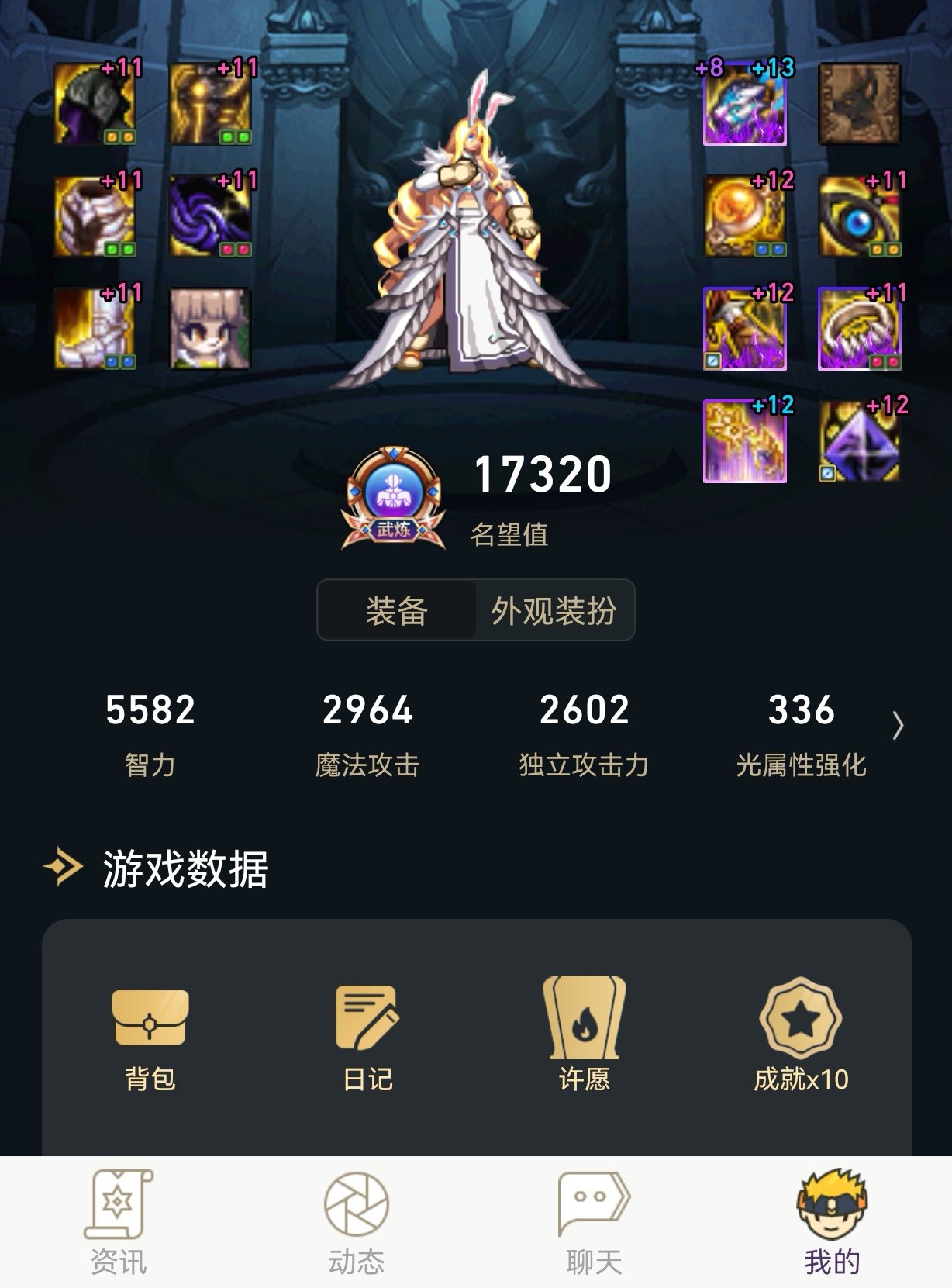View the +13 weapon equipment icon
The image size is (952, 1288).
click(x=744, y=105)
